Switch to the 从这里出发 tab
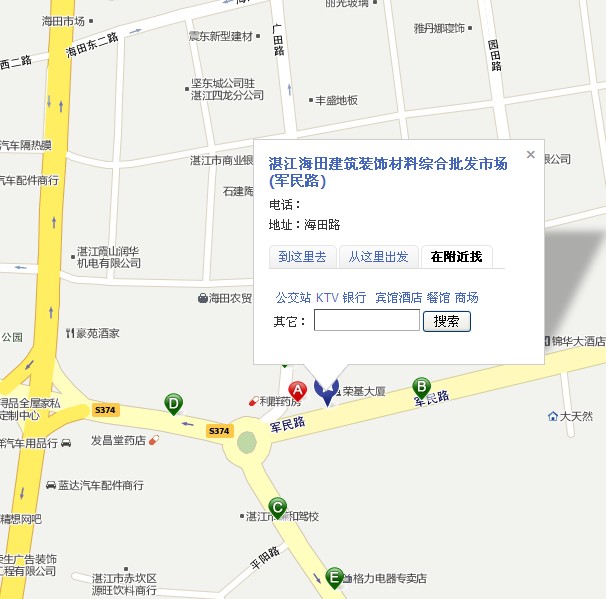This screenshot has width=606, height=599. [378, 257]
